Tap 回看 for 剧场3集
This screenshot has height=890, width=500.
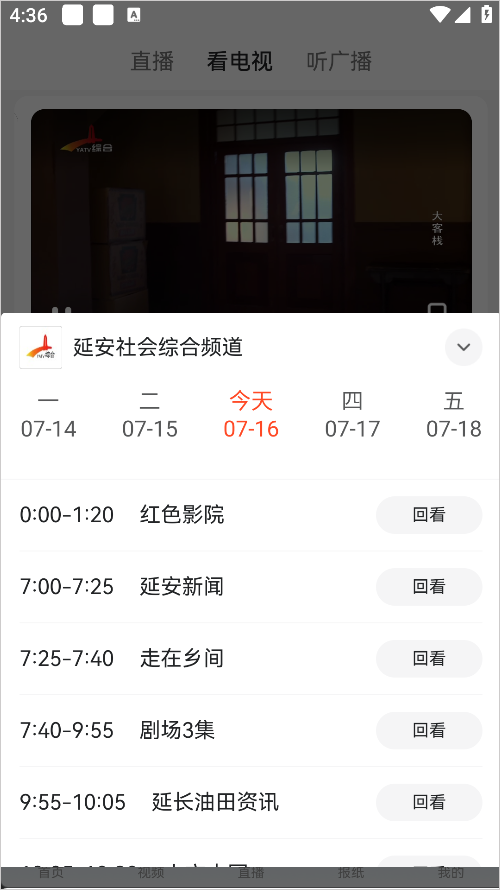coord(429,731)
